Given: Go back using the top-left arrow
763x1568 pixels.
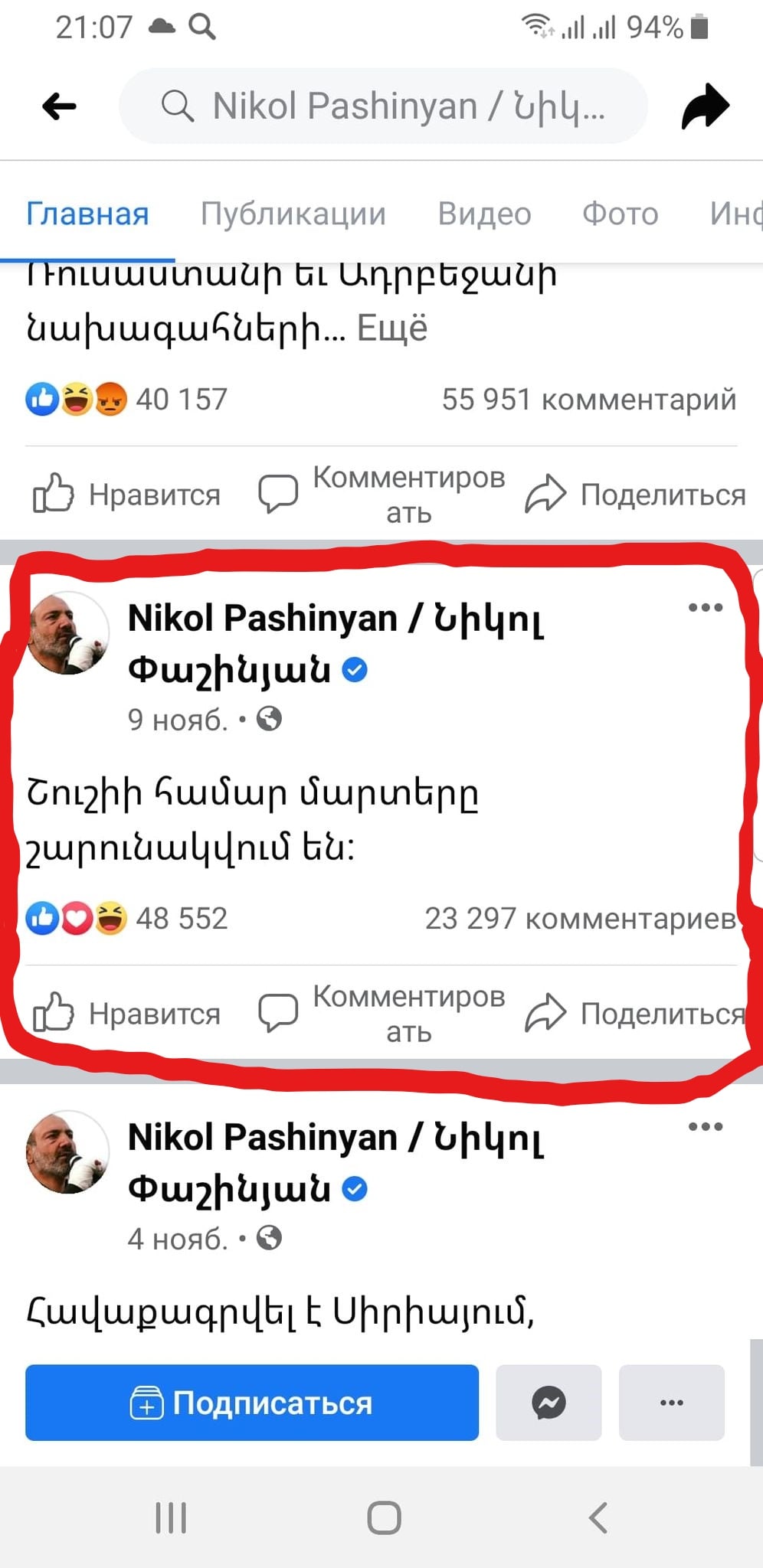Looking at the screenshot, I should point(60,106).
